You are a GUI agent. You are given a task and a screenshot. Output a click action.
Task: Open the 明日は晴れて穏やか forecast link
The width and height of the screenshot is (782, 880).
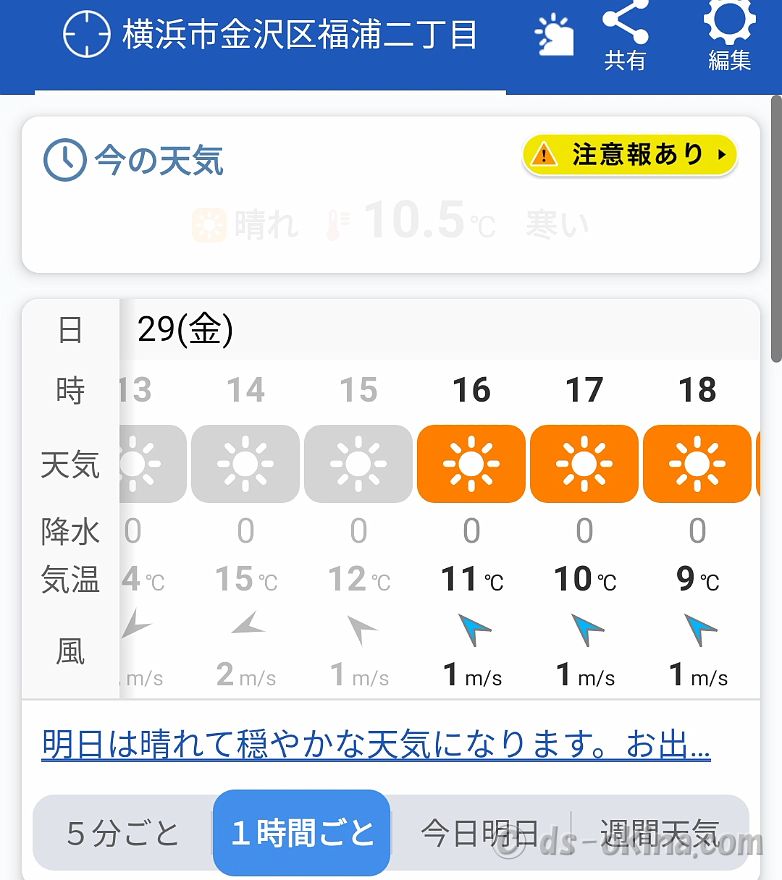pos(376,745)
